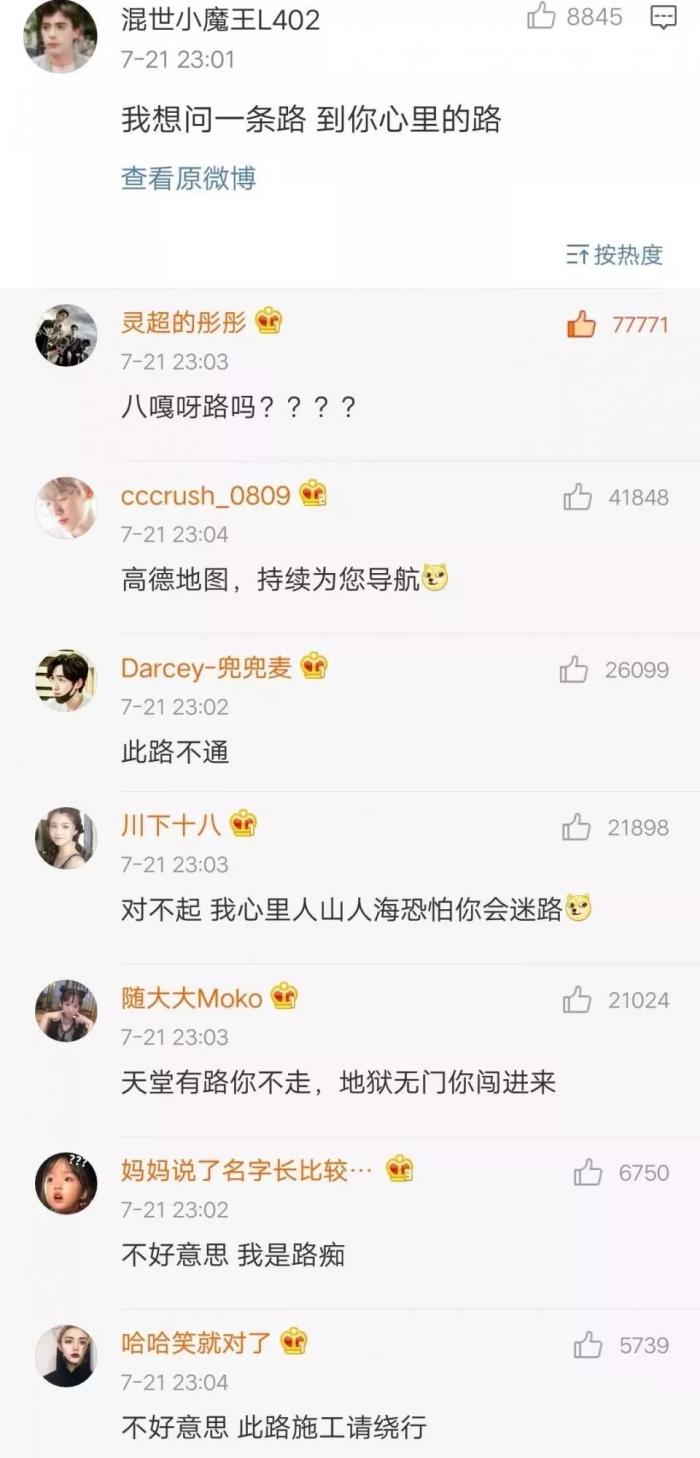Like Darcey-兜兜麦's comment 此路不通
700x1458 pixels.
click(574, 669)
